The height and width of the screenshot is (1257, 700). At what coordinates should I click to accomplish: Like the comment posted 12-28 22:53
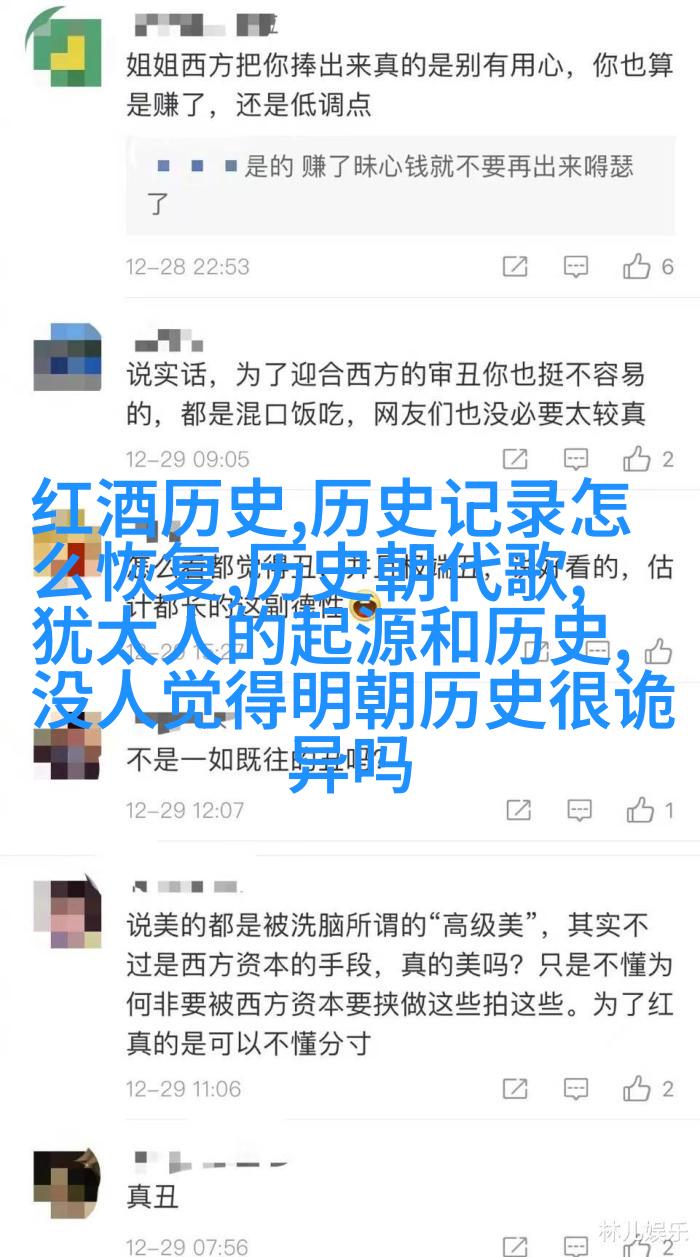(x=637, y=266)
